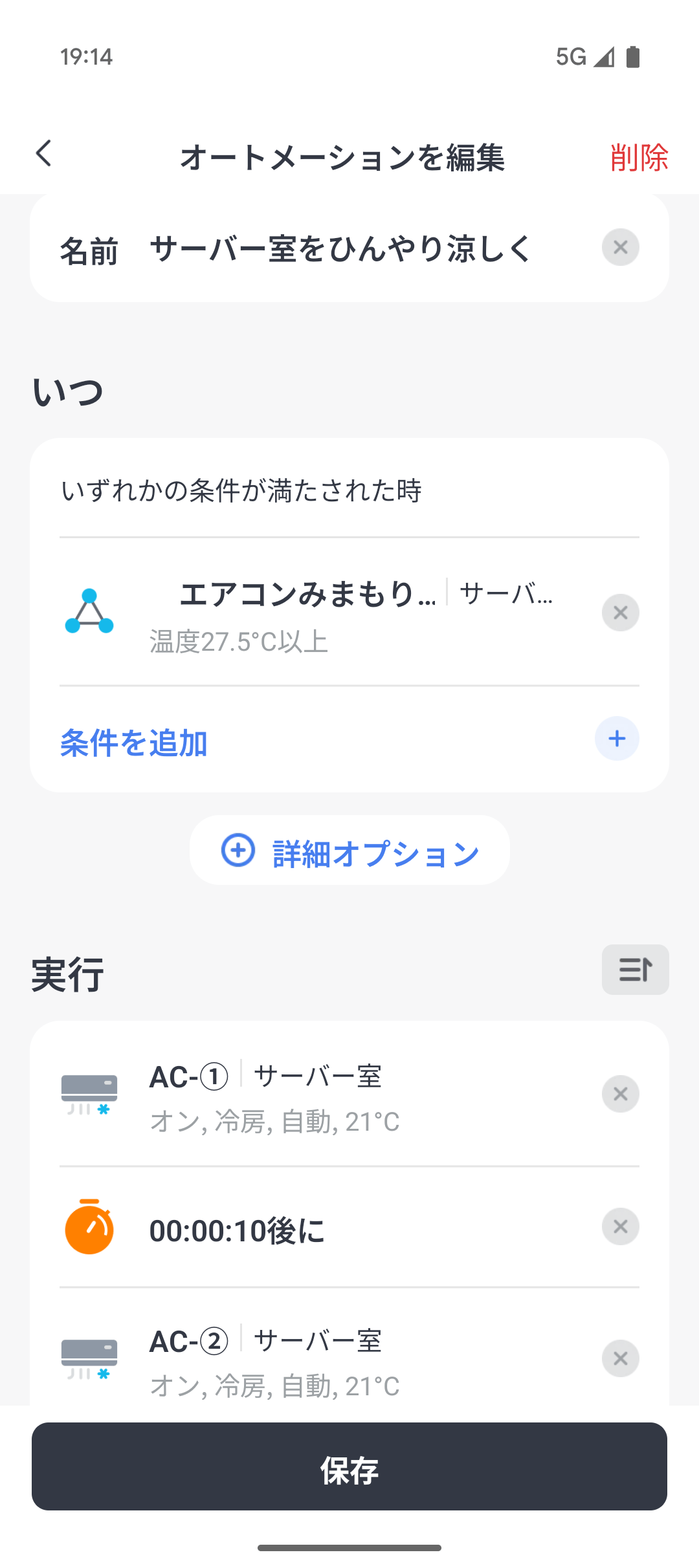This screenshot has height=1568, width=699.
Task: Delete the 00:00:10後に delay
Action: [x=620, y=1226]
